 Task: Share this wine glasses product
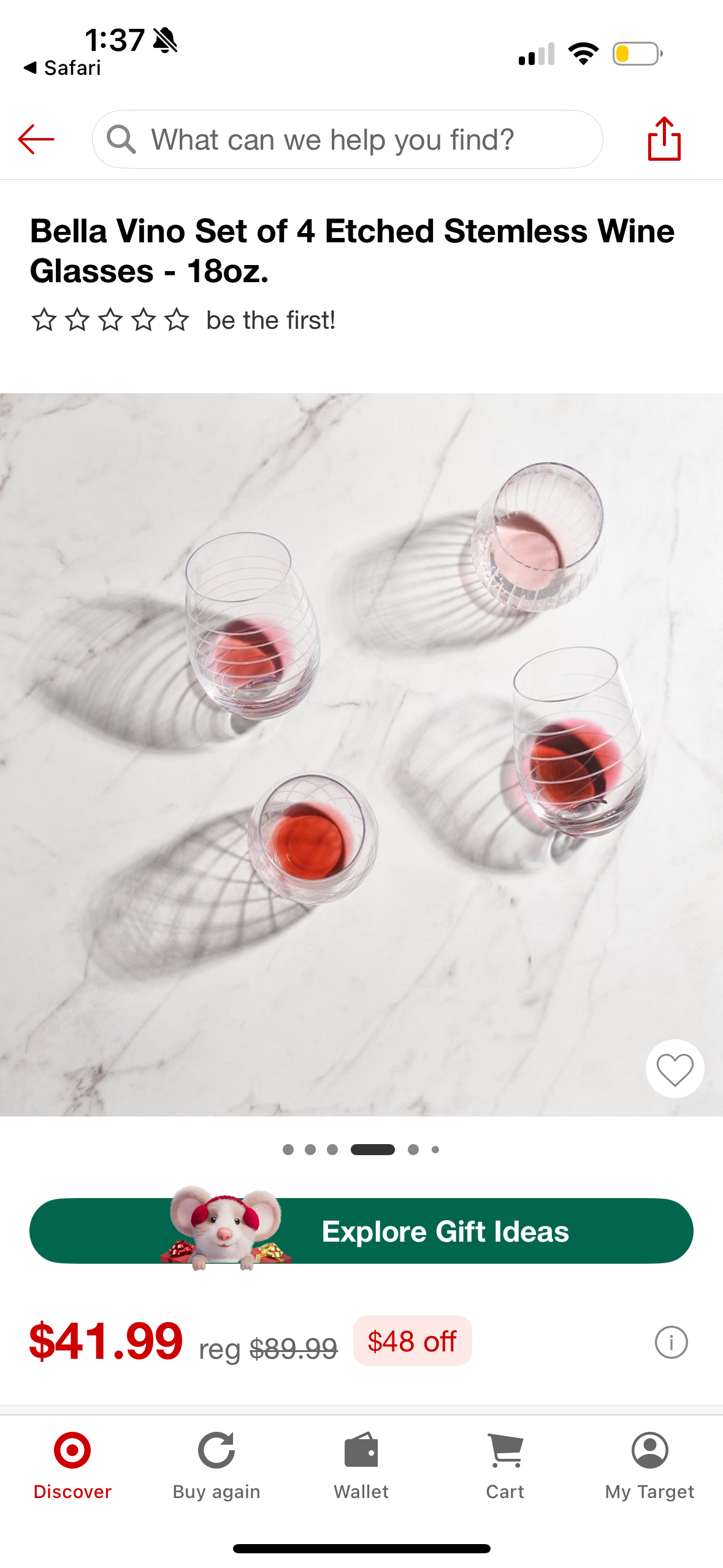click(664, 139)
